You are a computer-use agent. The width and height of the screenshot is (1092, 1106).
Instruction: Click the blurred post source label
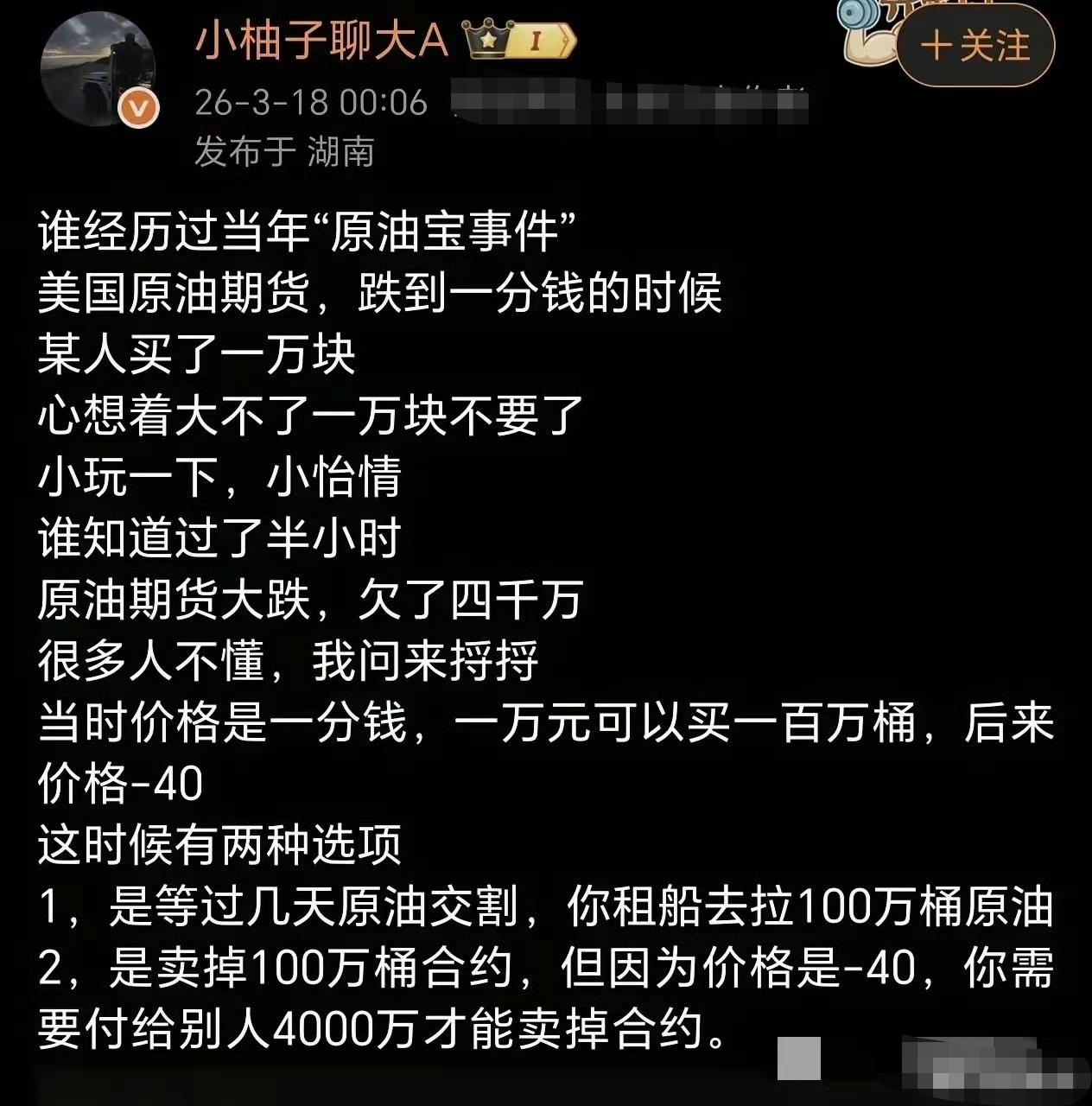point(622,97)
